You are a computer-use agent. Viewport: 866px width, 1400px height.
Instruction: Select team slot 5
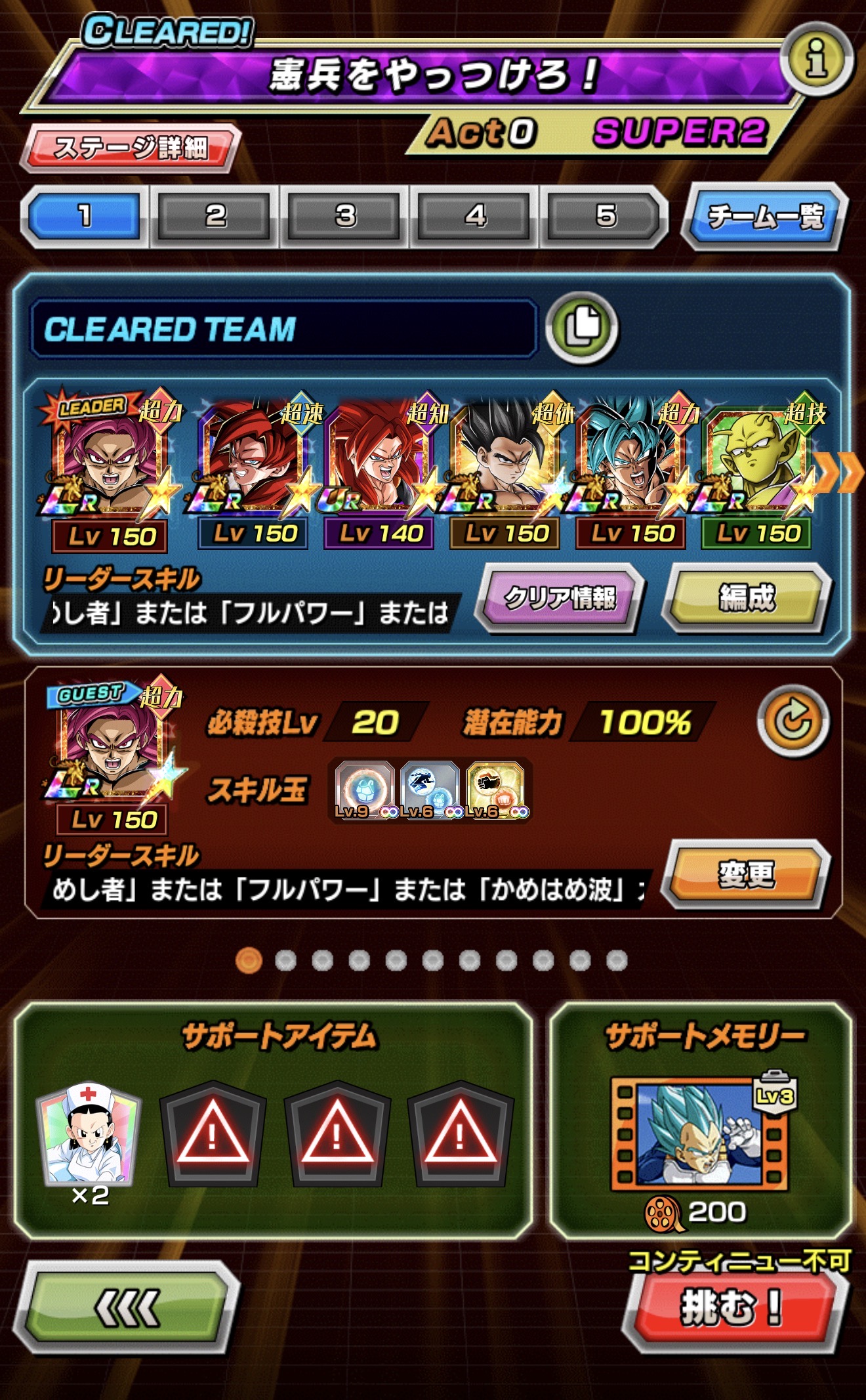(x=605, y=217)
